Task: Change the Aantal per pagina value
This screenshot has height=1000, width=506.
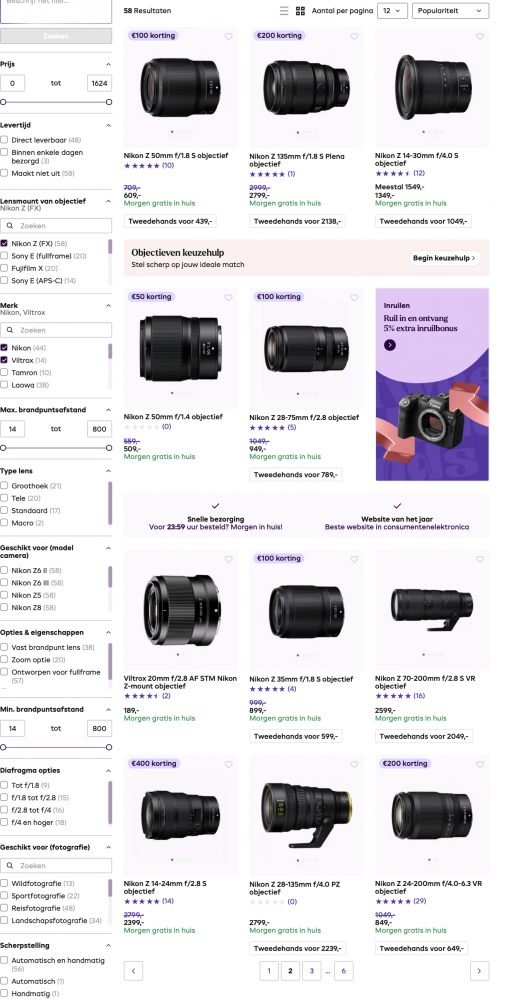Action: coord(392,11)
